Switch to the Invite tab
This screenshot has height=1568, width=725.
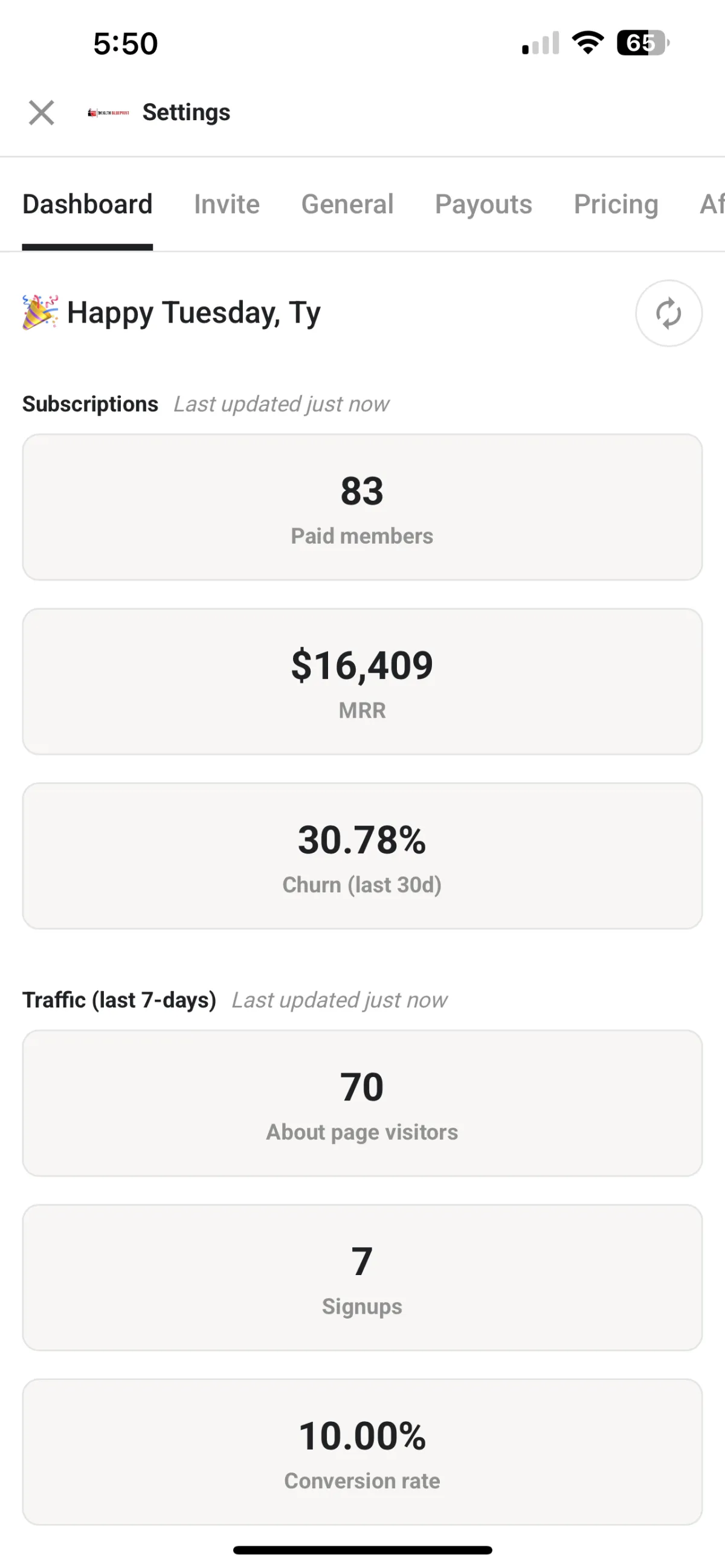227,204
